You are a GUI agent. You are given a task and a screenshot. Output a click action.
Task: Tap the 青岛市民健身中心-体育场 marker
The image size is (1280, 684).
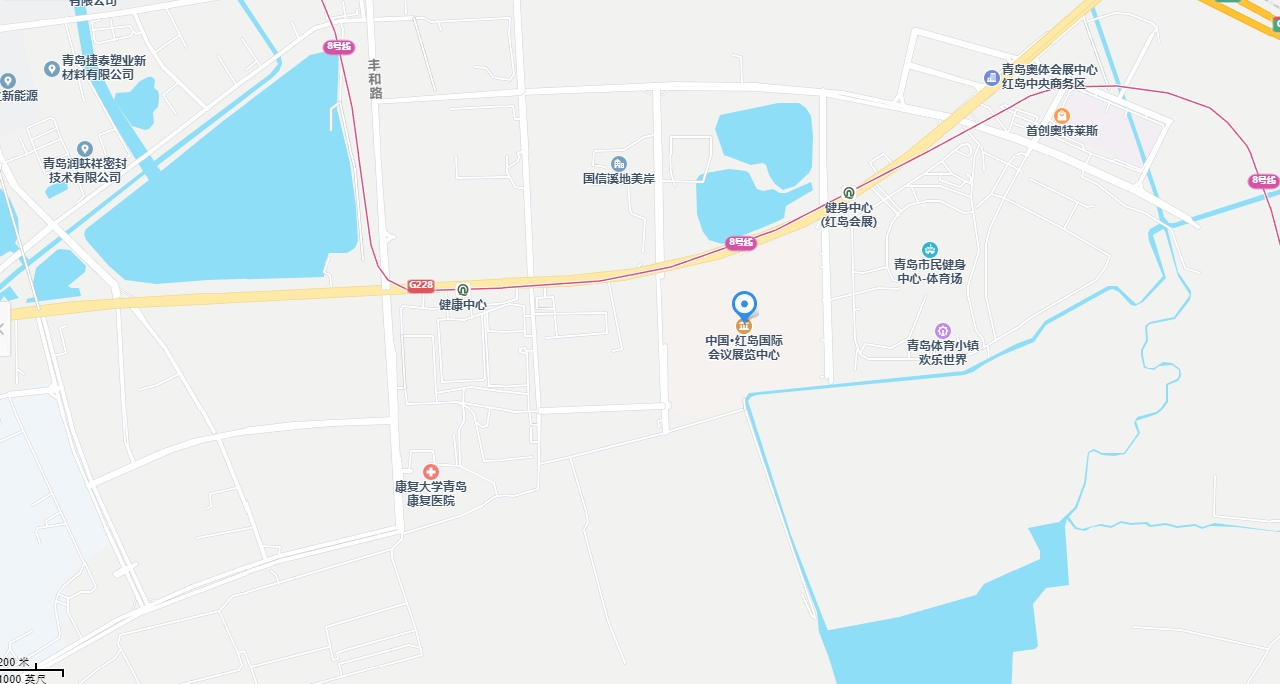coord(930,249)
